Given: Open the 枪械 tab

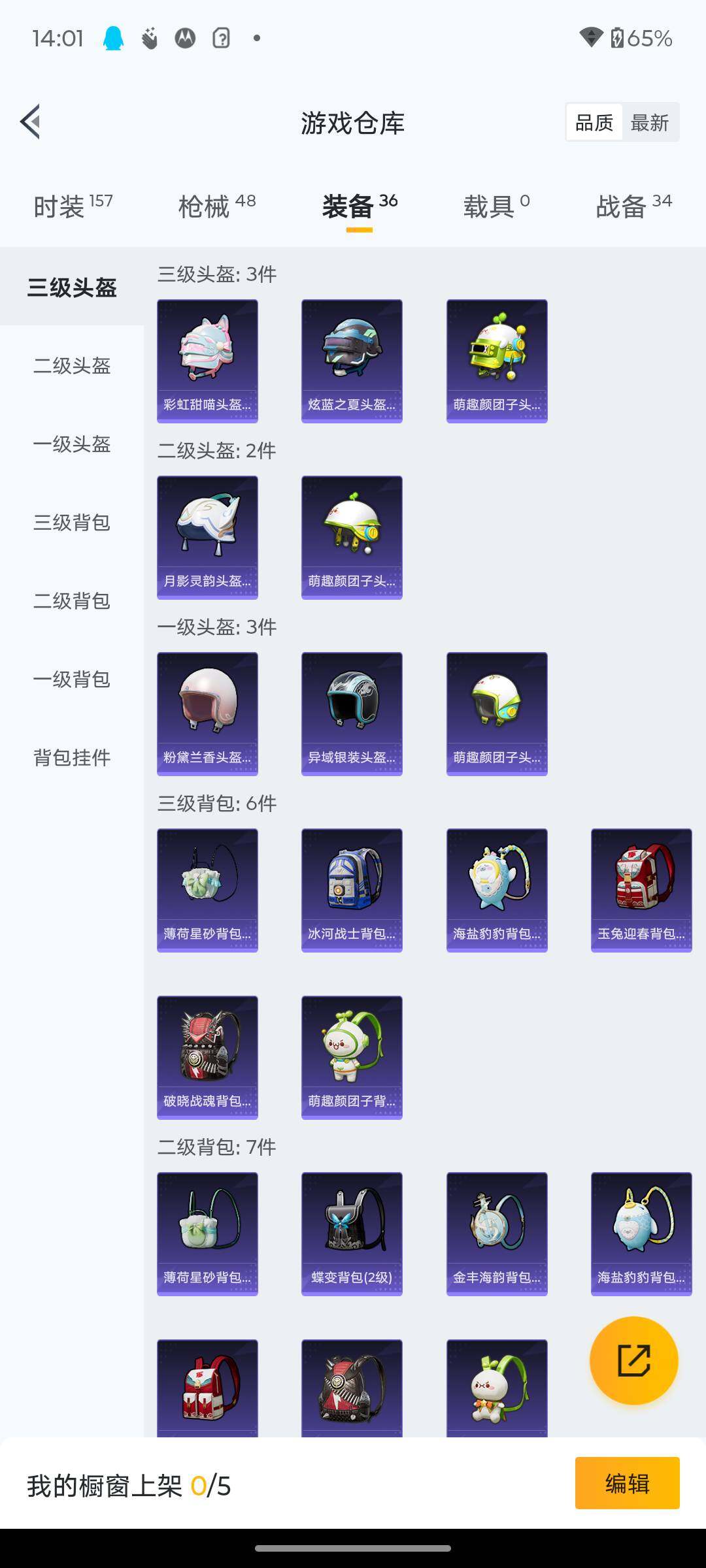Looking at the screenshot, I should tap(216, 206).
